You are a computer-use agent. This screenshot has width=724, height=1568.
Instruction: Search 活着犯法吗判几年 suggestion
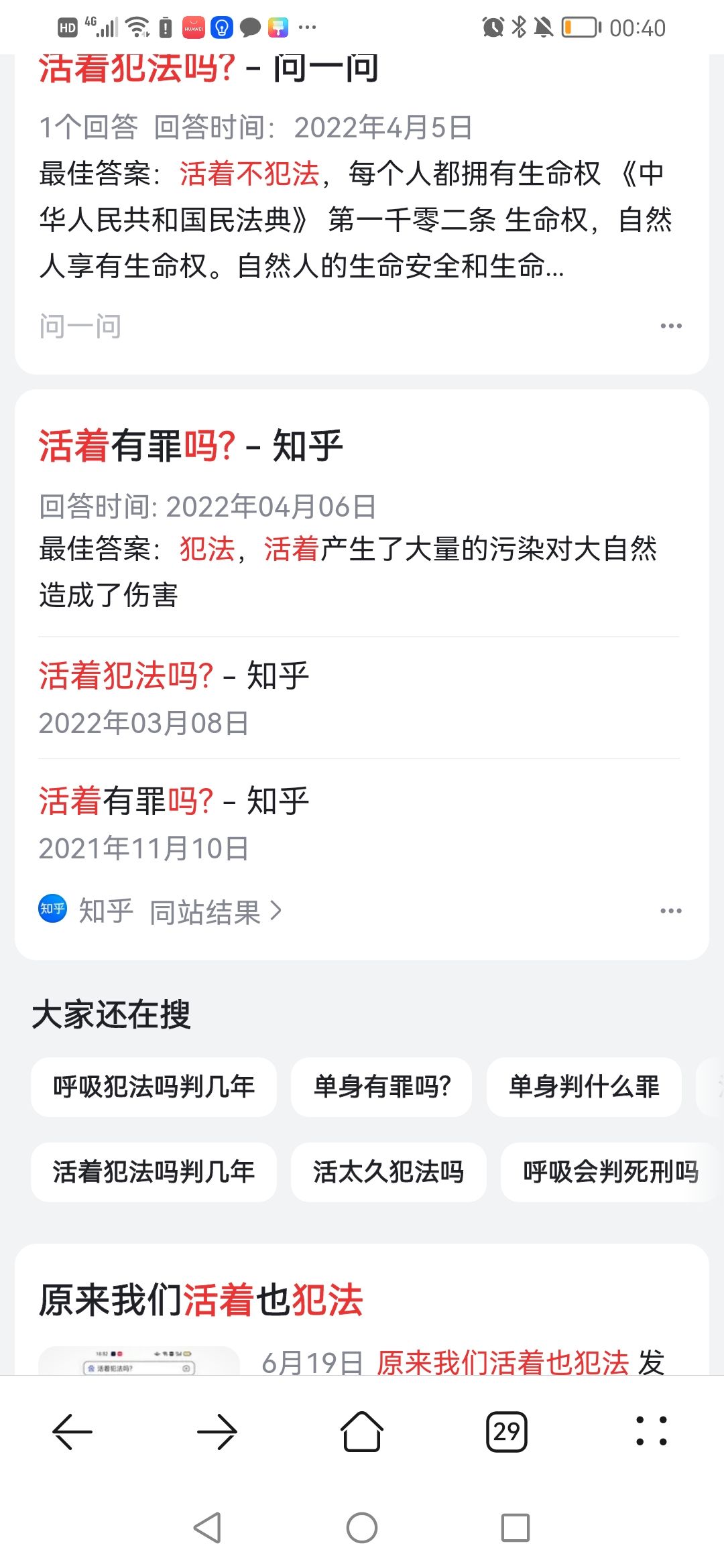point(154,1172)
